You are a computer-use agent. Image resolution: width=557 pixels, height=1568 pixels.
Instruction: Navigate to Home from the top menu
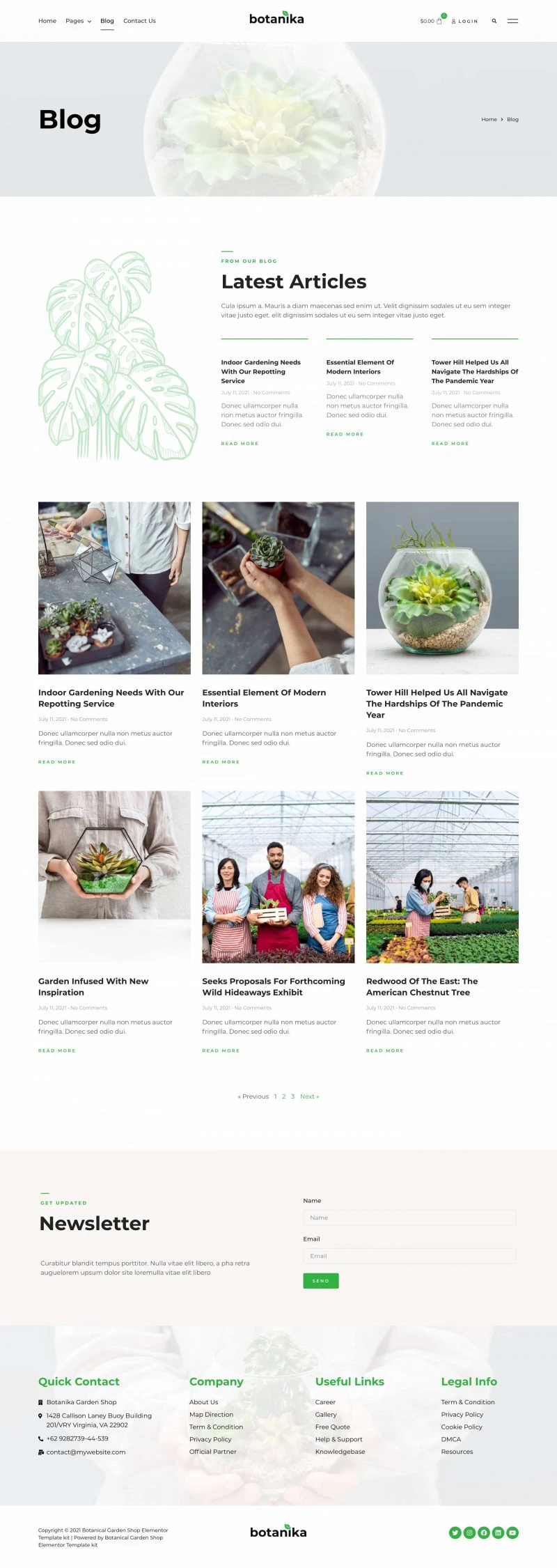(47, 21)
